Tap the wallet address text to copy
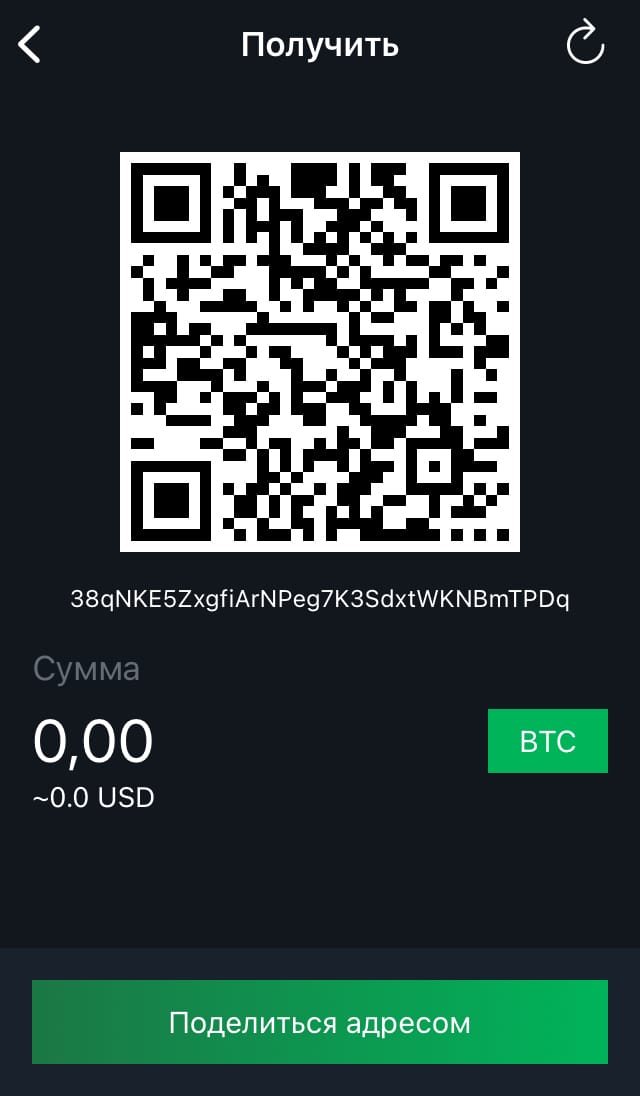Image resolution: width=640 pixels, height=1096 pixels. 320,599
